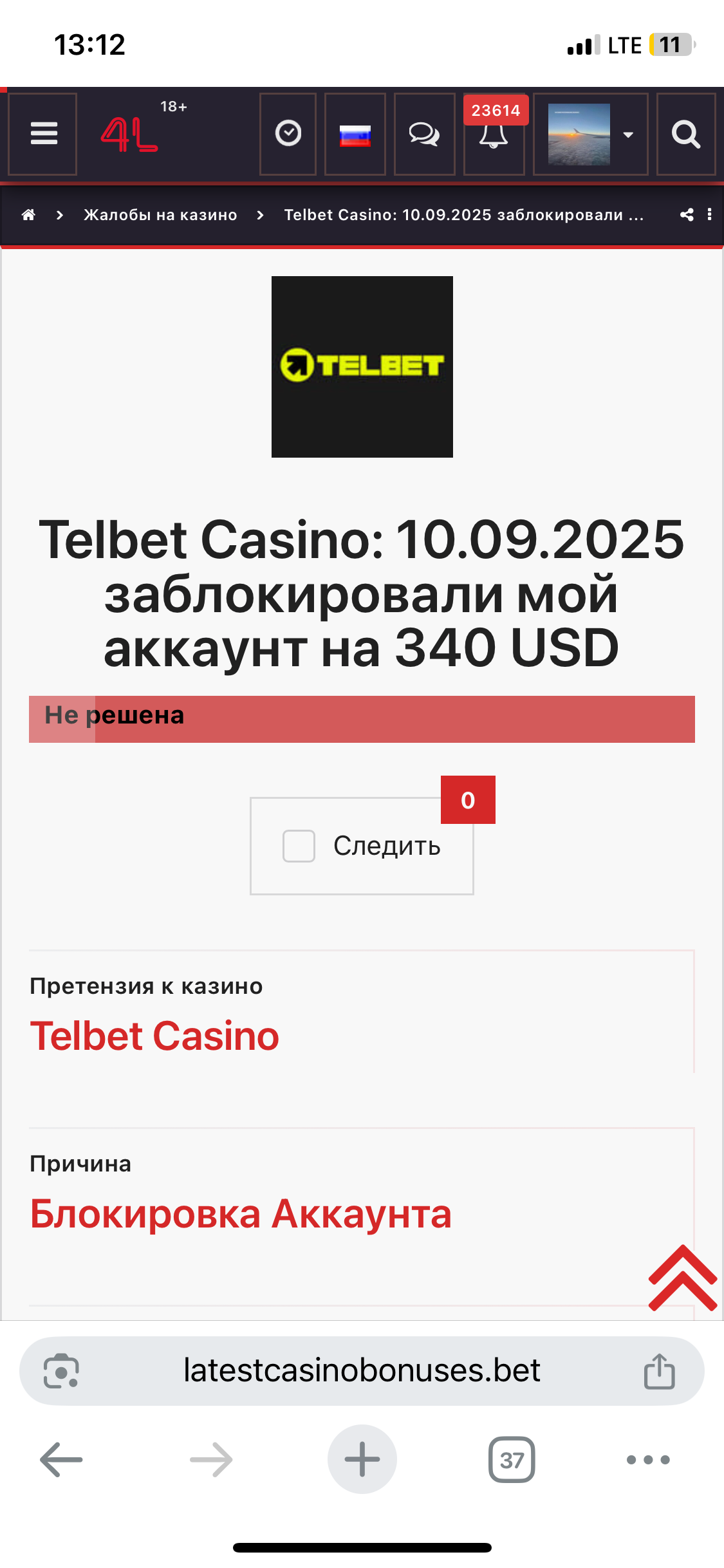Screen dimensions: 724x1568
Task: Expand the profile avatar dropdown
Action: [590, 134]
